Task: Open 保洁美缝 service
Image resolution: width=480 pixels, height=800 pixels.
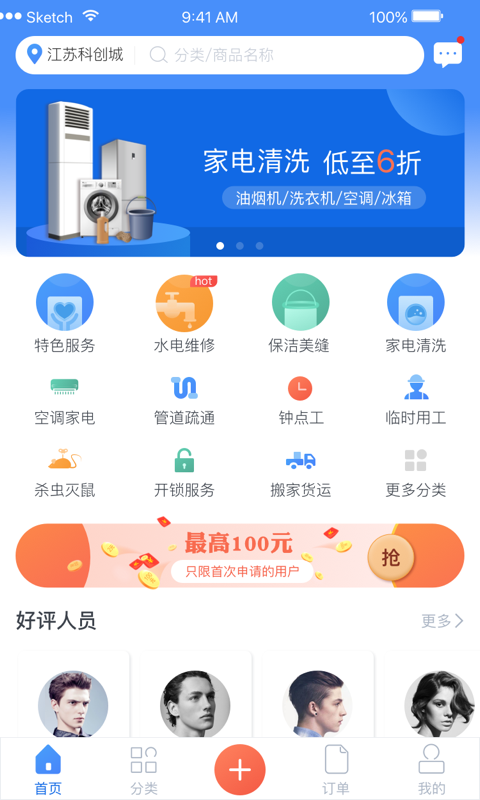Action: (299, 314)
